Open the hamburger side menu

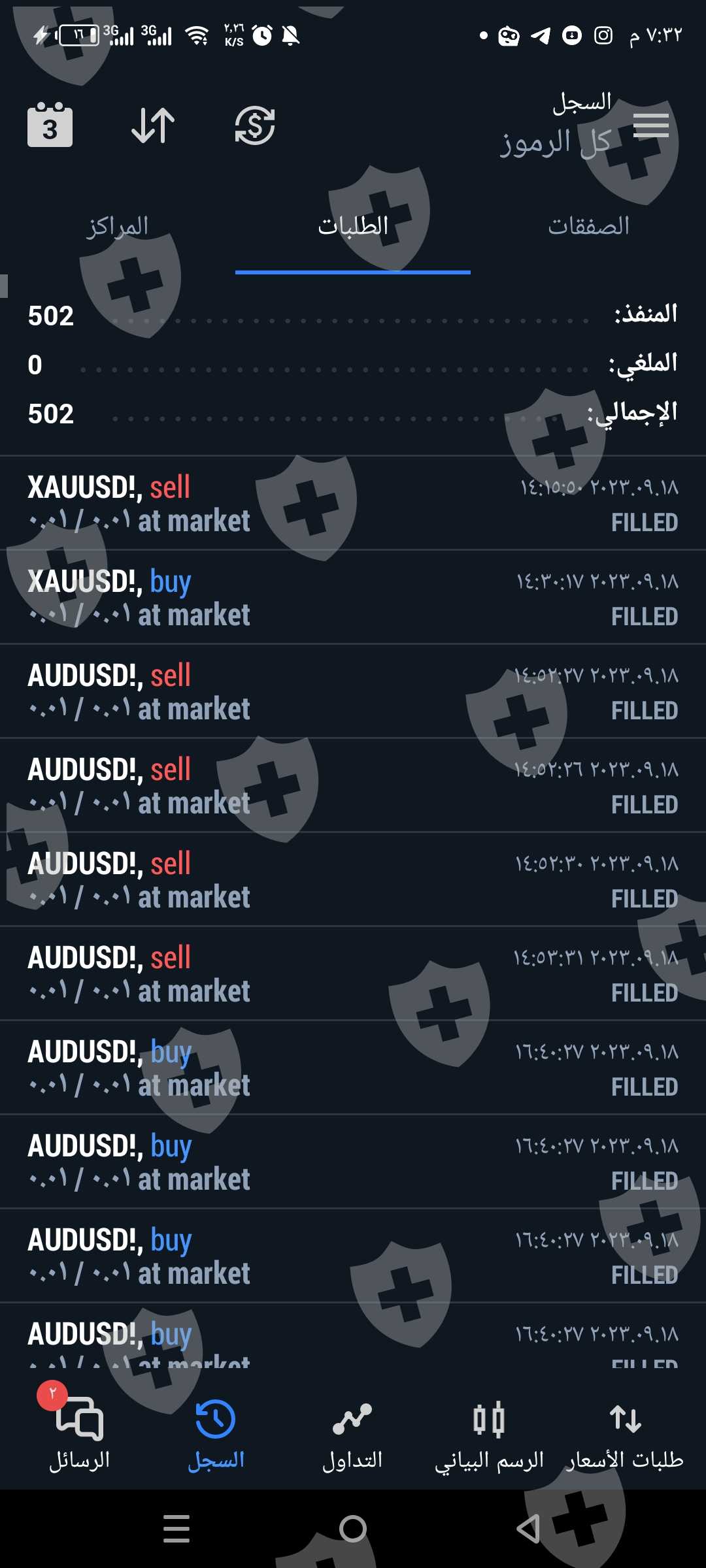[650, 125]
